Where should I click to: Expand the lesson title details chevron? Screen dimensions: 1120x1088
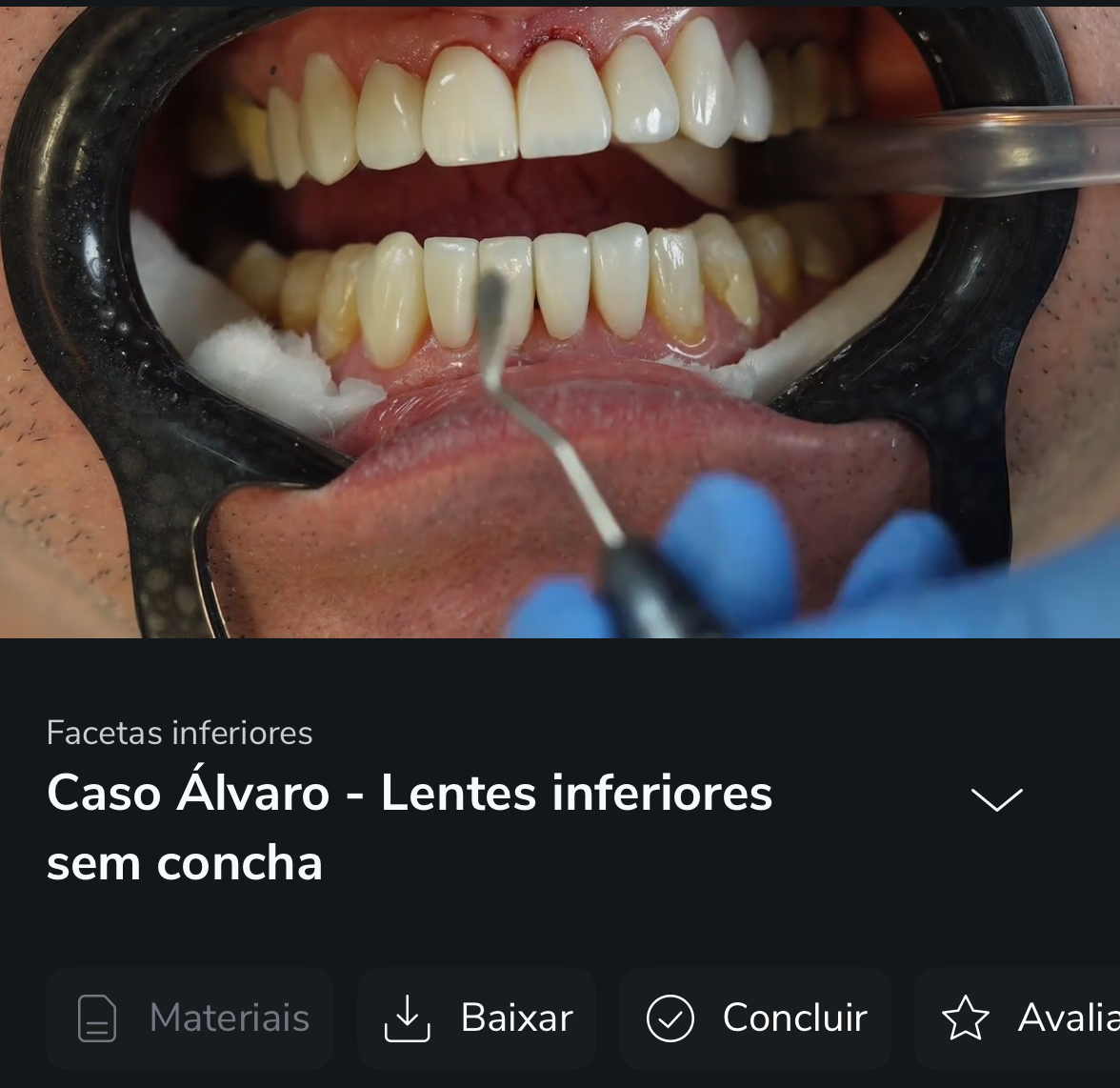click(x=996, y=799)
